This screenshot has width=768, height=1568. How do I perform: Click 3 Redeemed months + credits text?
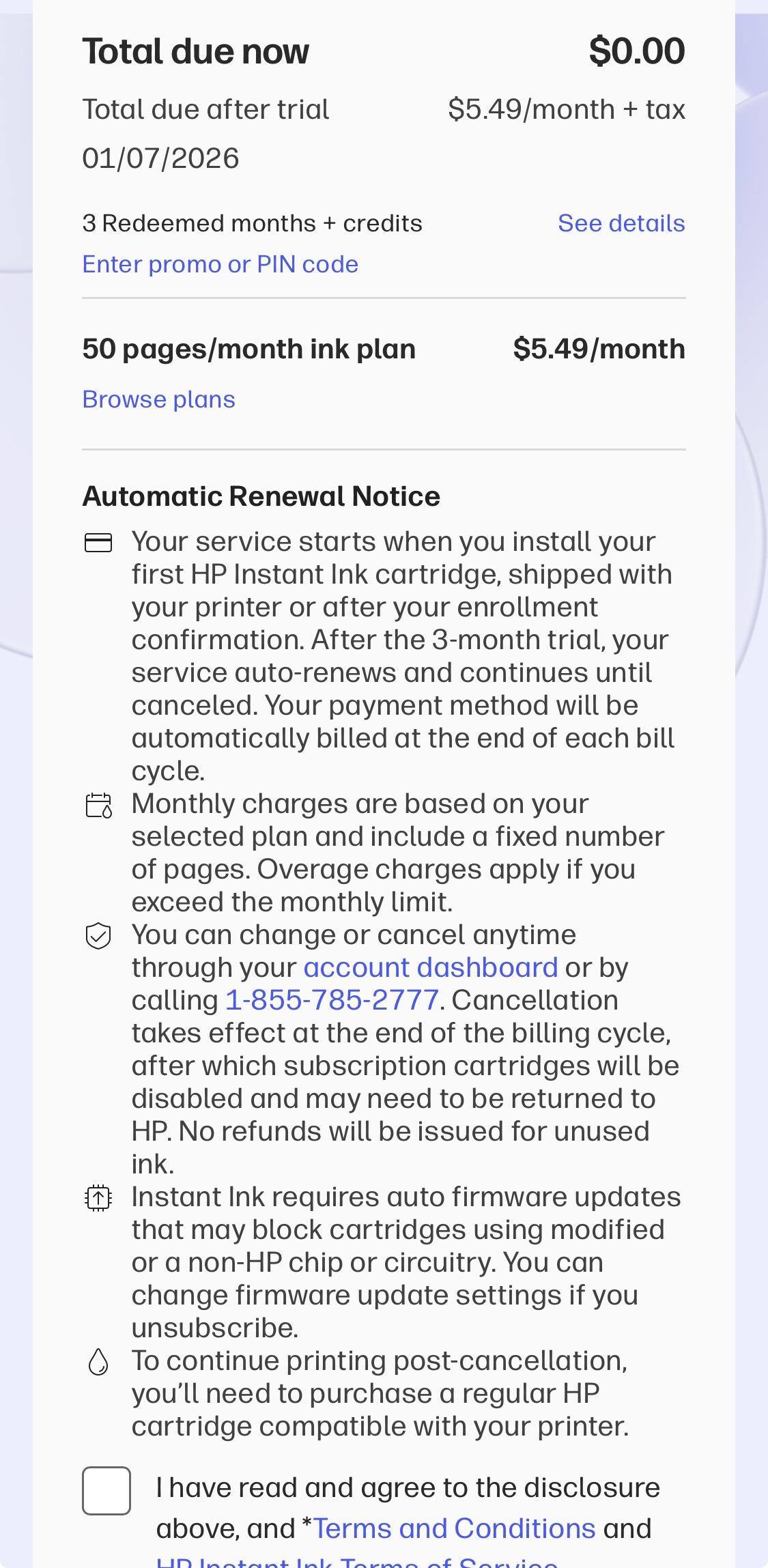pyautogui.click(x=251, y=223)
